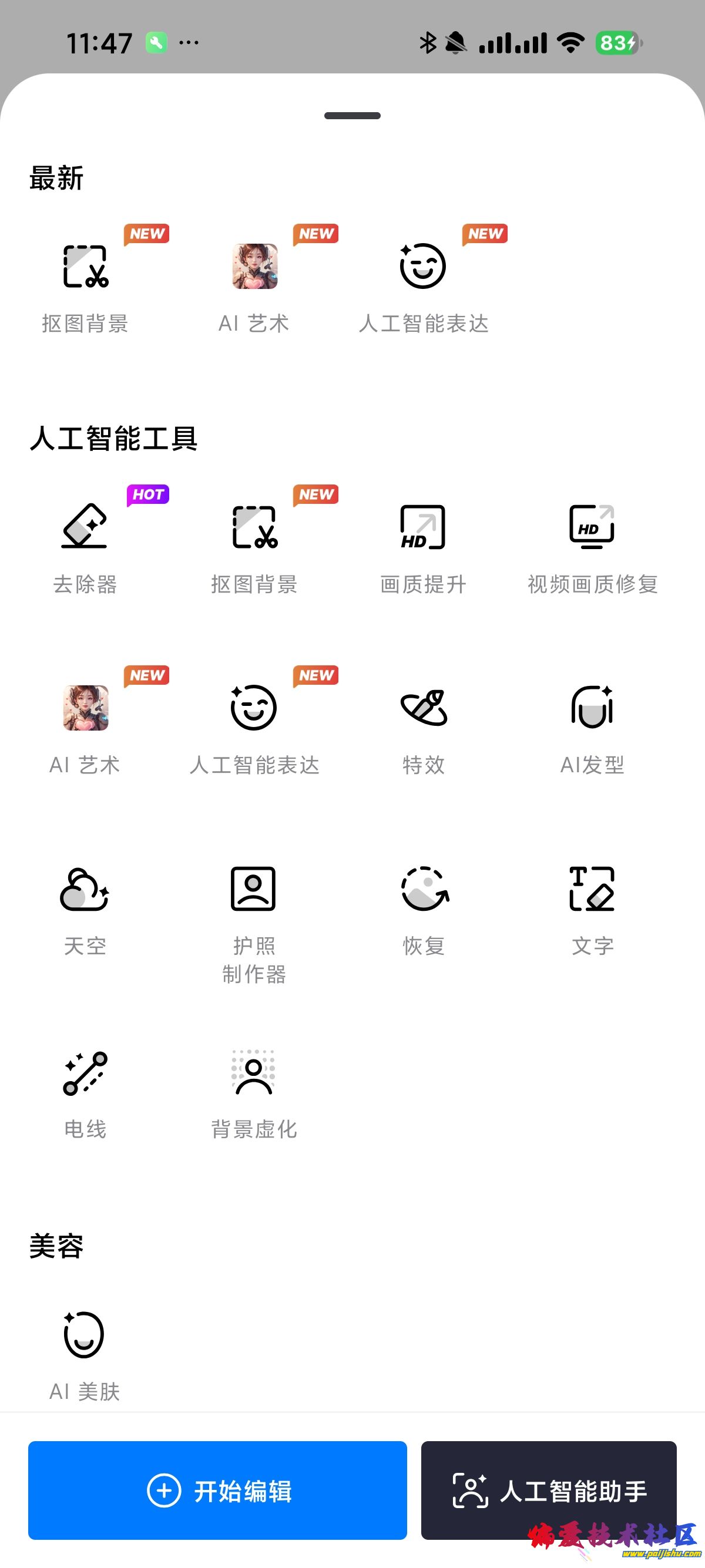
Task: Open 背景虚化 background blur
Action: (253, 1073)
